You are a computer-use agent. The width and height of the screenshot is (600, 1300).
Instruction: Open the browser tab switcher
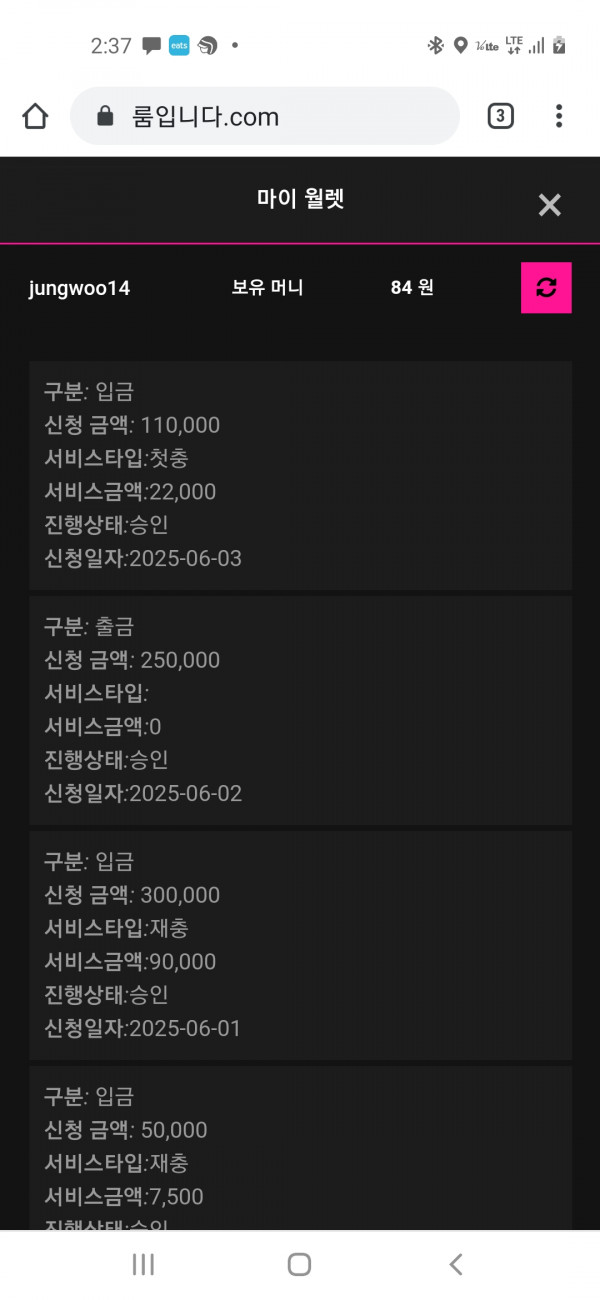coord(500,117)
